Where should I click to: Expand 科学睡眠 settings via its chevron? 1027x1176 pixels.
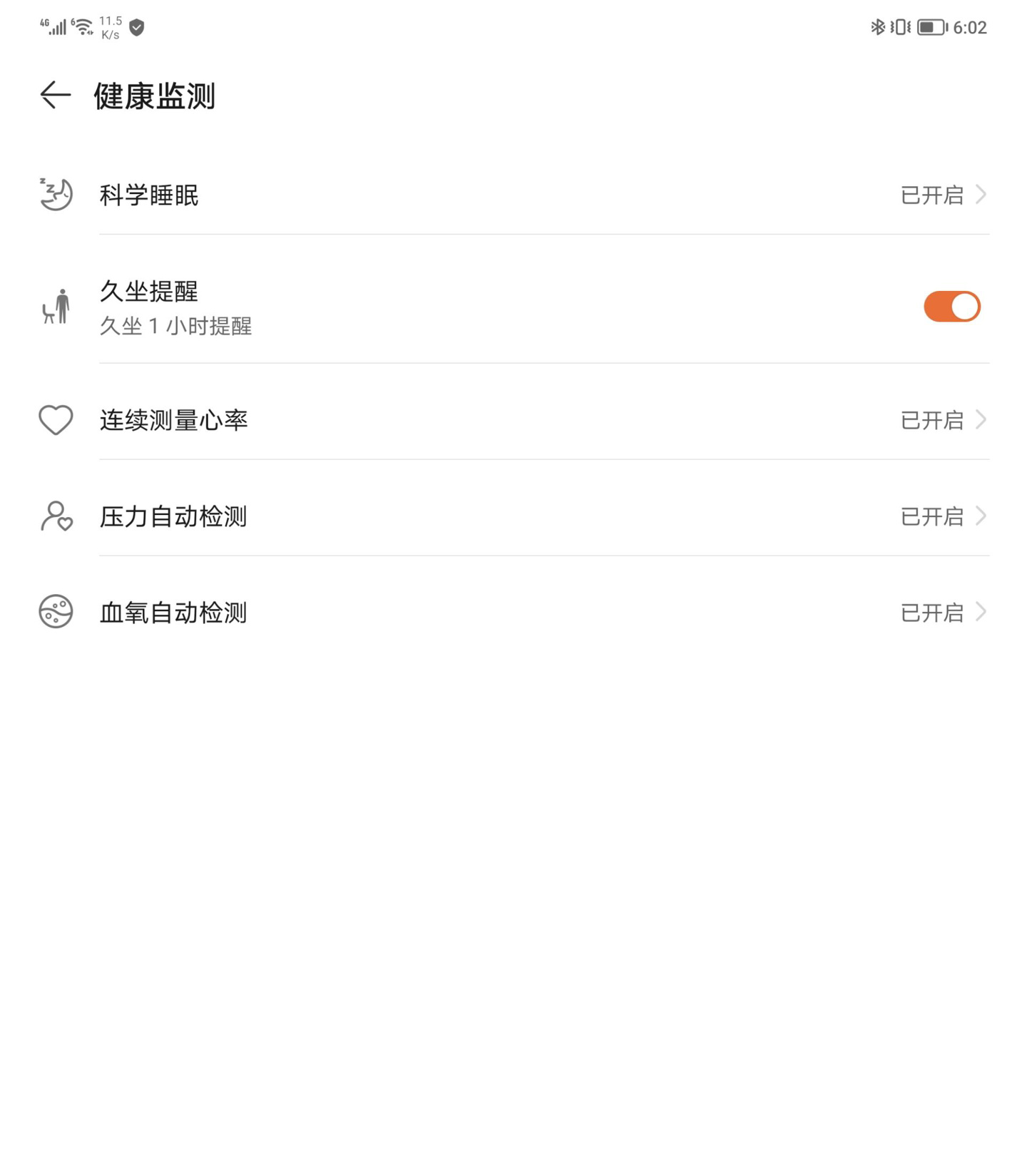[x=982, y=194]
